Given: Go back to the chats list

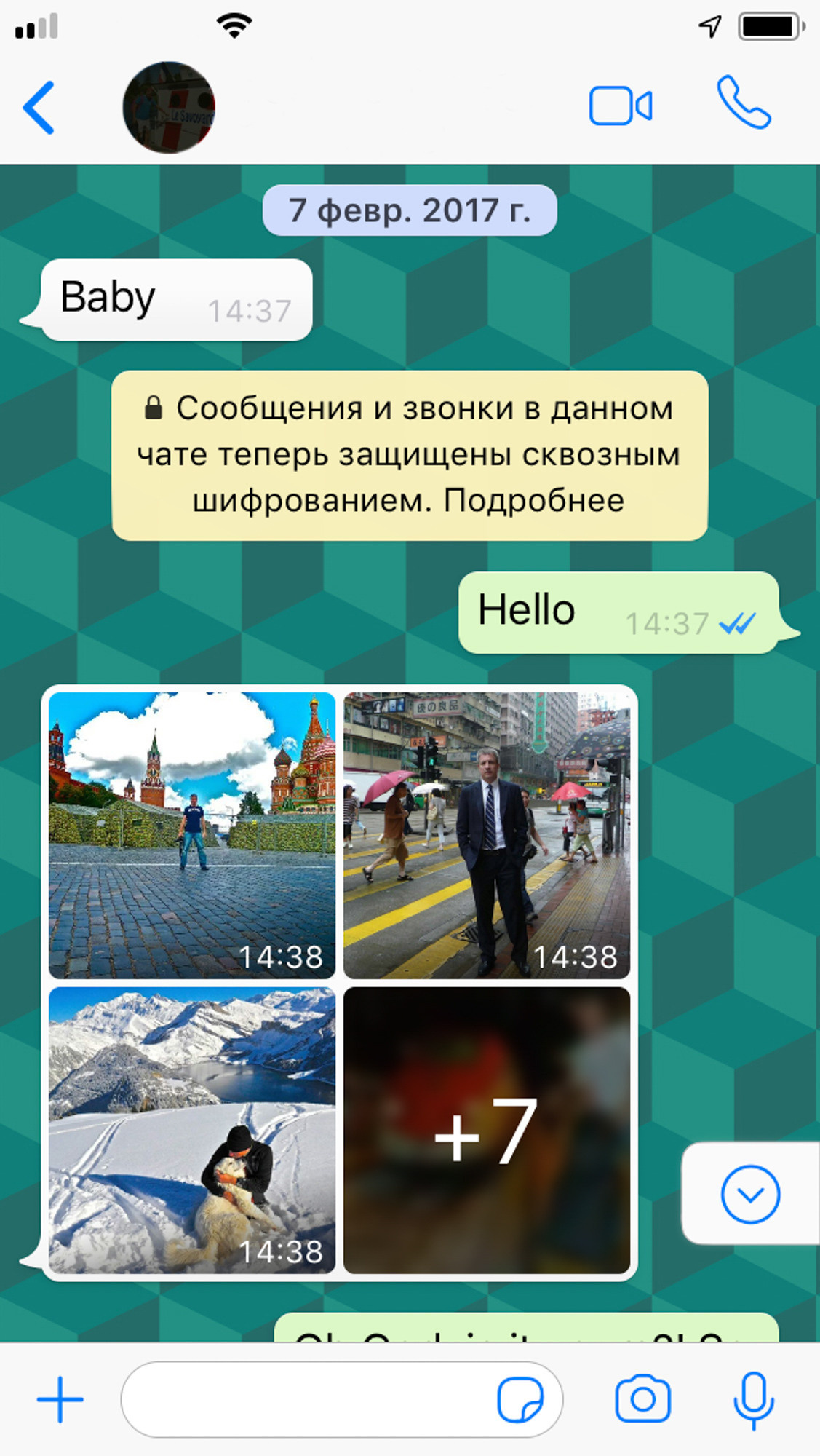Looking at the screenshot, I should pyautogui.click(x=39, y=108).
